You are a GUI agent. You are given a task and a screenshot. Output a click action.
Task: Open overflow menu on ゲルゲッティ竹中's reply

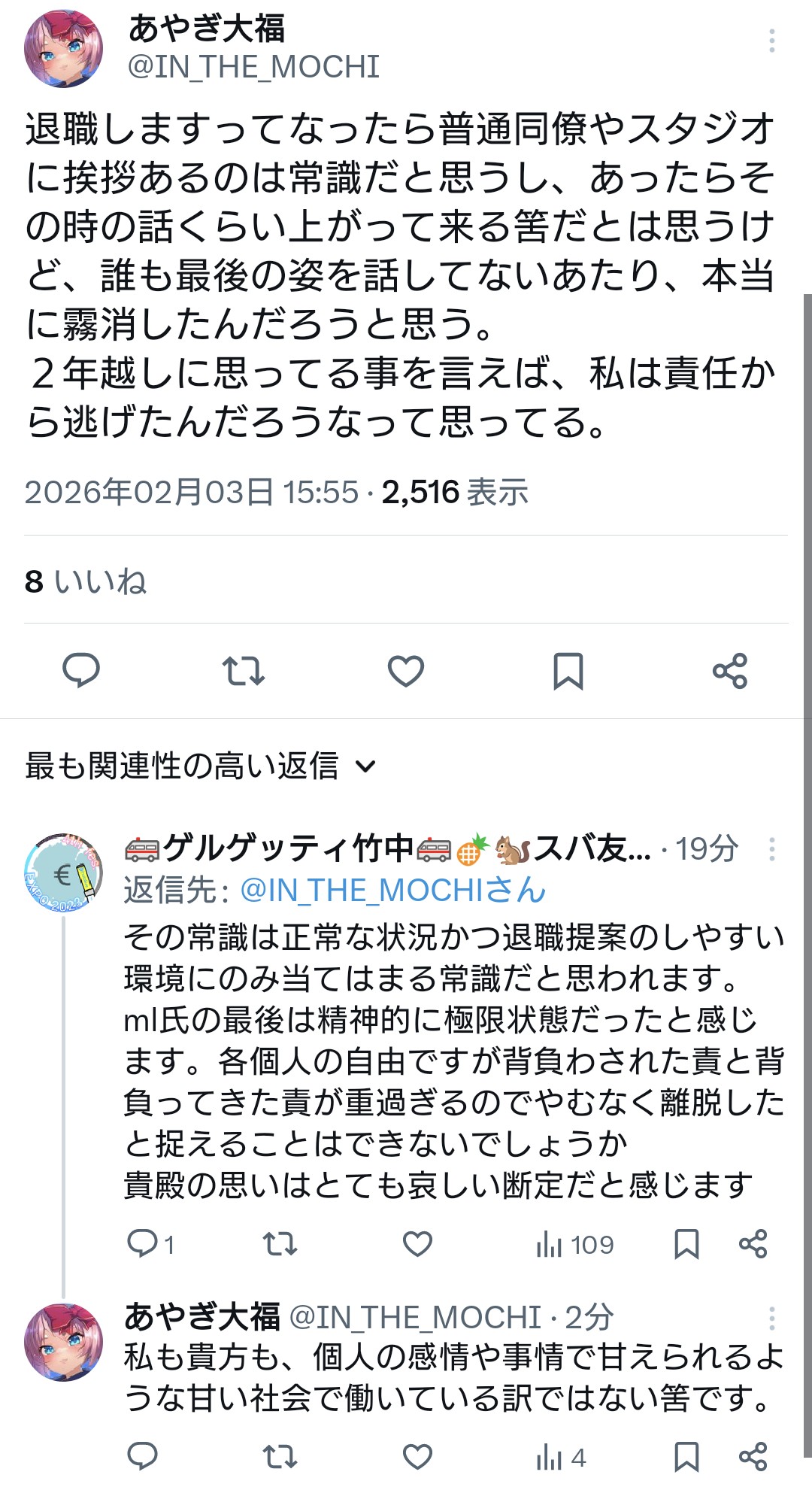(771, 849)
